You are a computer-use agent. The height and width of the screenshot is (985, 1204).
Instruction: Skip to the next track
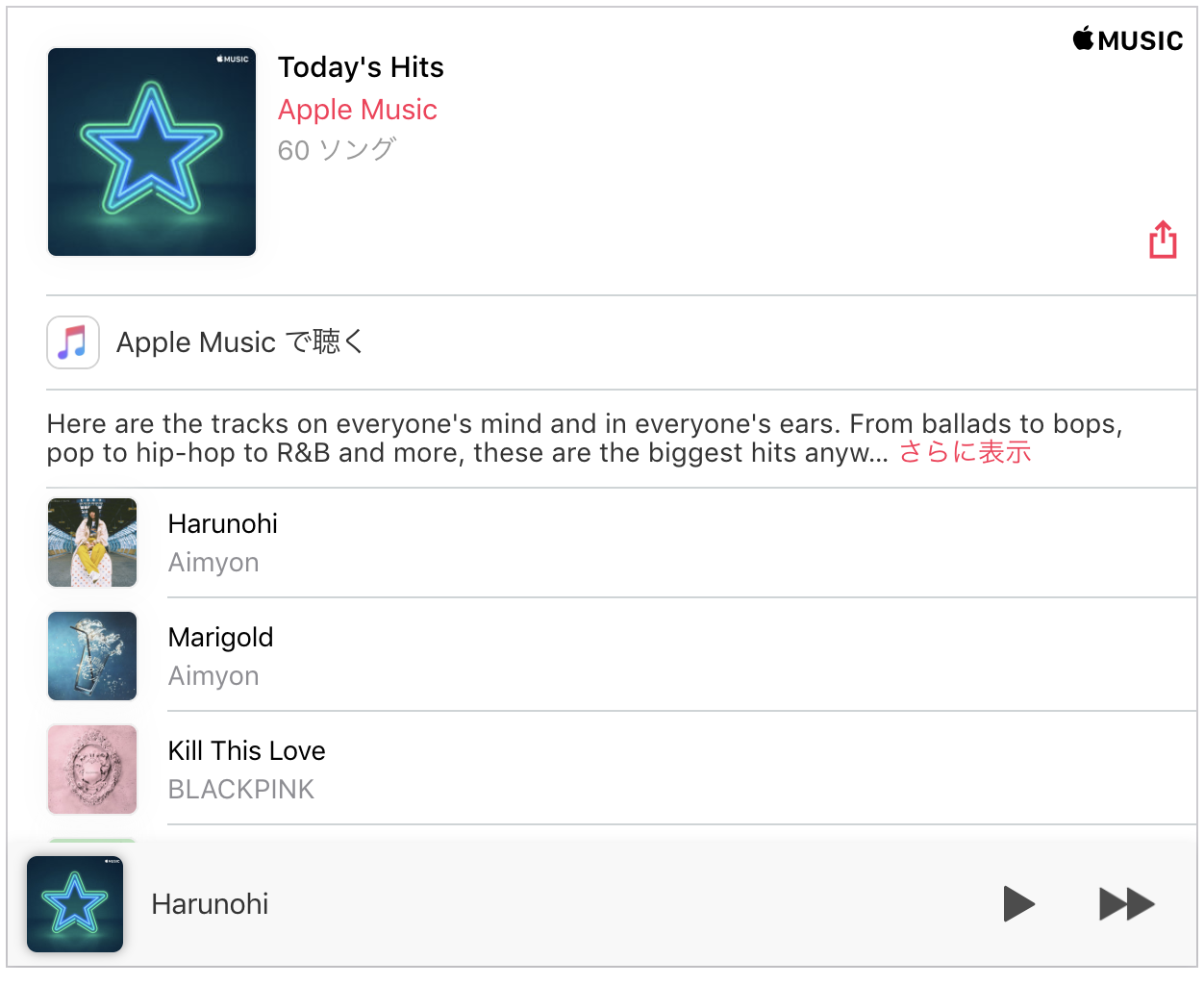coord(1126,903)
